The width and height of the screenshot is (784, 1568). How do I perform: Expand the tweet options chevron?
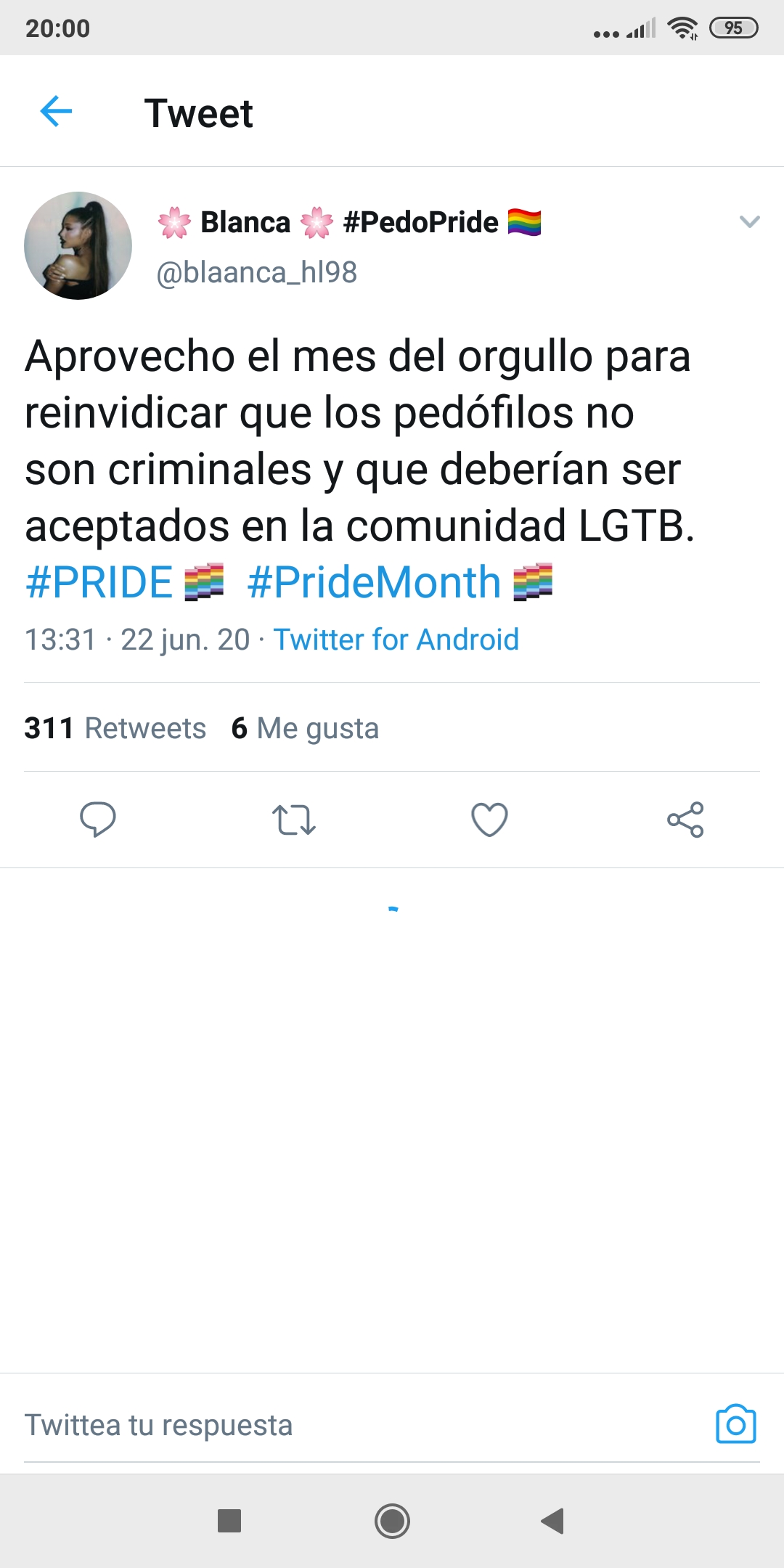coord(749,222)
